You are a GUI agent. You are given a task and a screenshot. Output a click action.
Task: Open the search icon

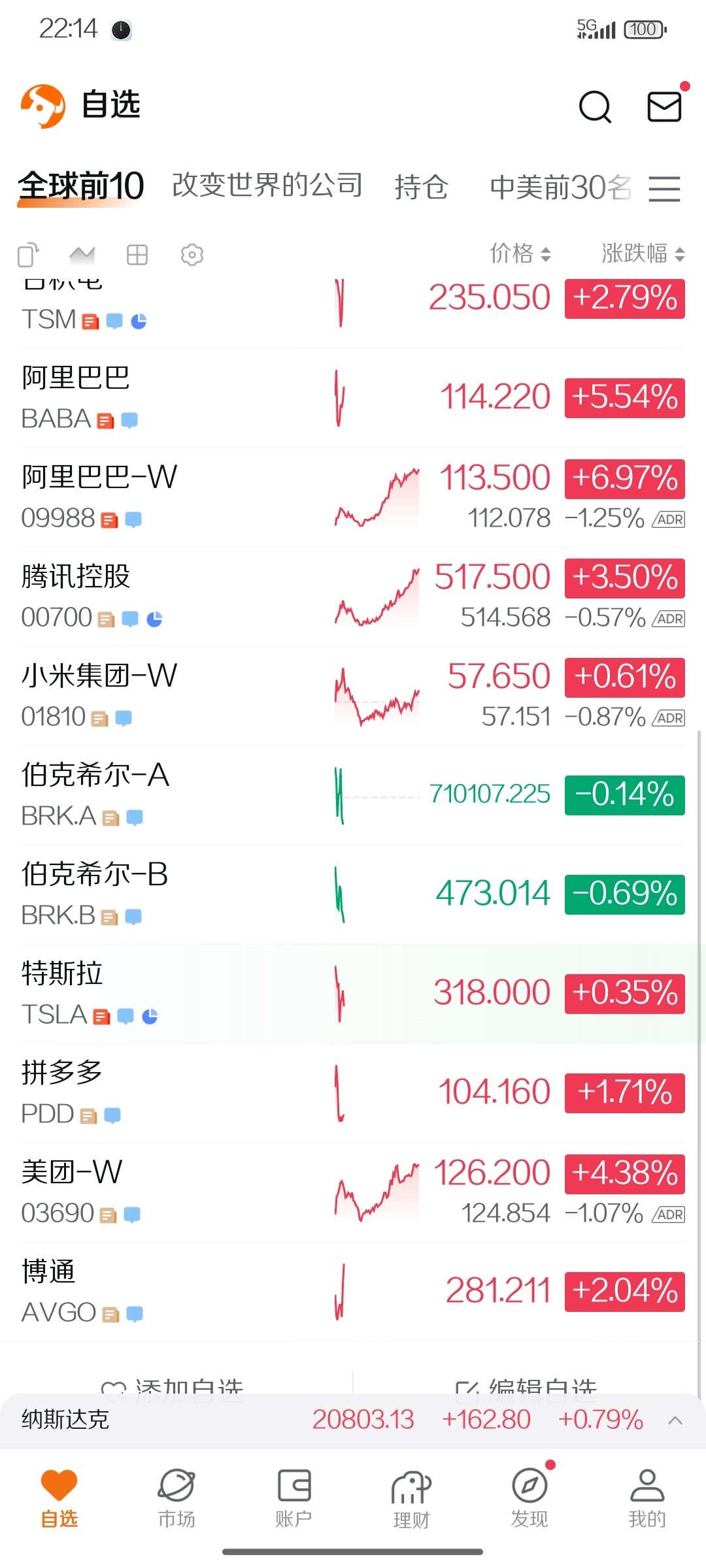[x=595, y=106]
